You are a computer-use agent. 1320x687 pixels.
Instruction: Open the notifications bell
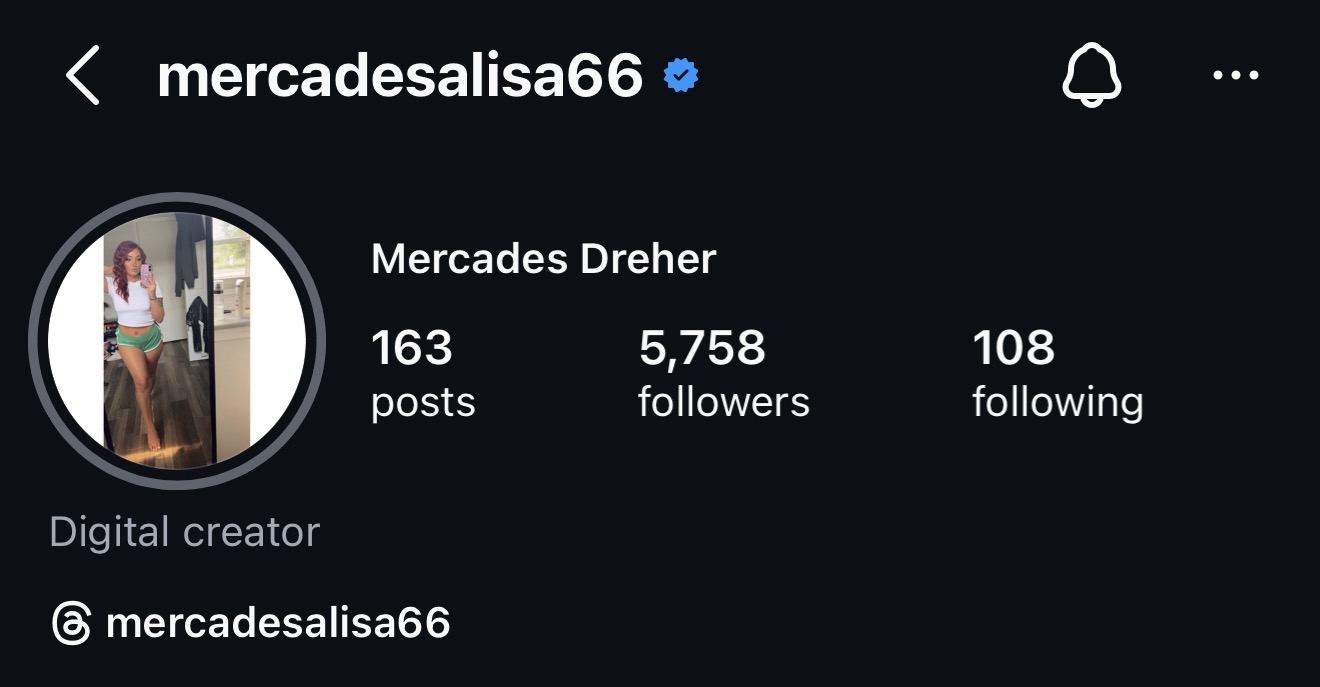point(1091,76)
